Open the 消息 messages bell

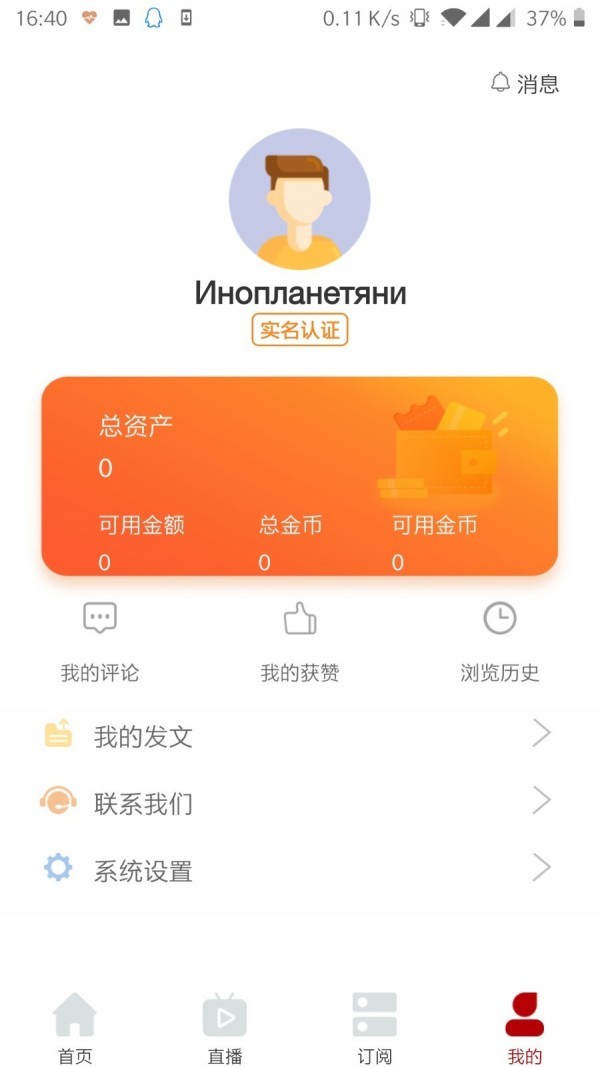[525, 83]
